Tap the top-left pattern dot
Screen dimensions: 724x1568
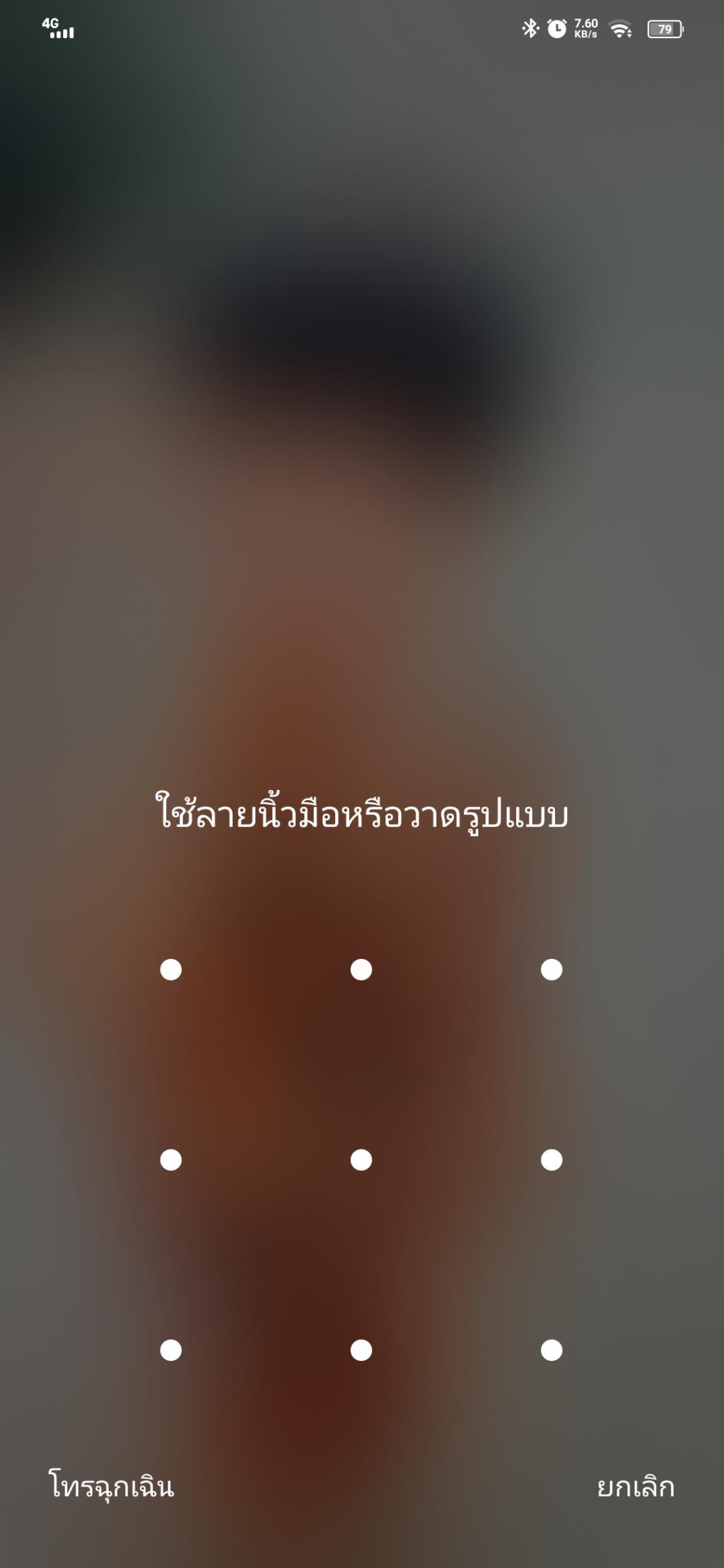(171, 969)
